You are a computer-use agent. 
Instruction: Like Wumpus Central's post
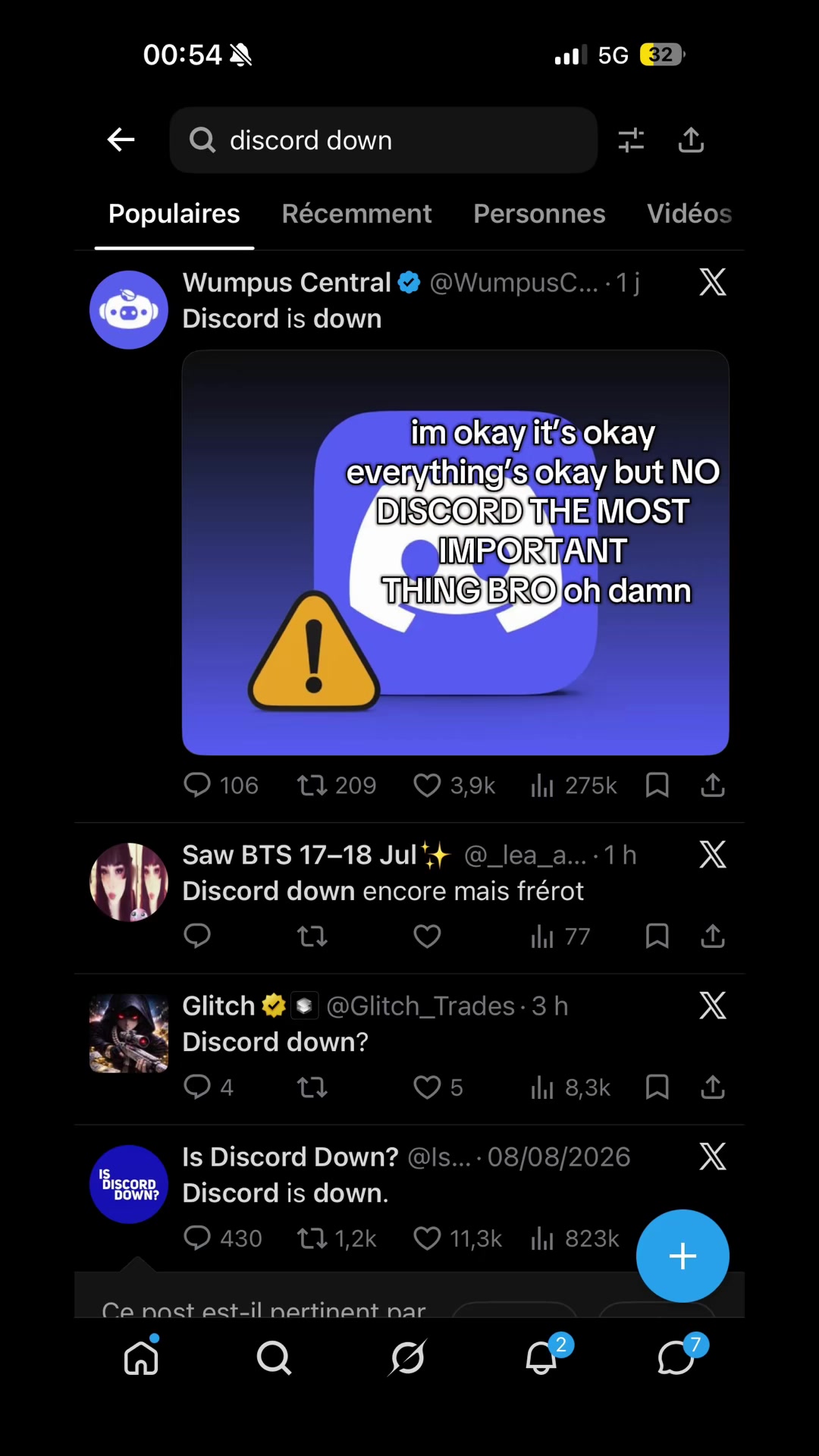click(427, 785)
